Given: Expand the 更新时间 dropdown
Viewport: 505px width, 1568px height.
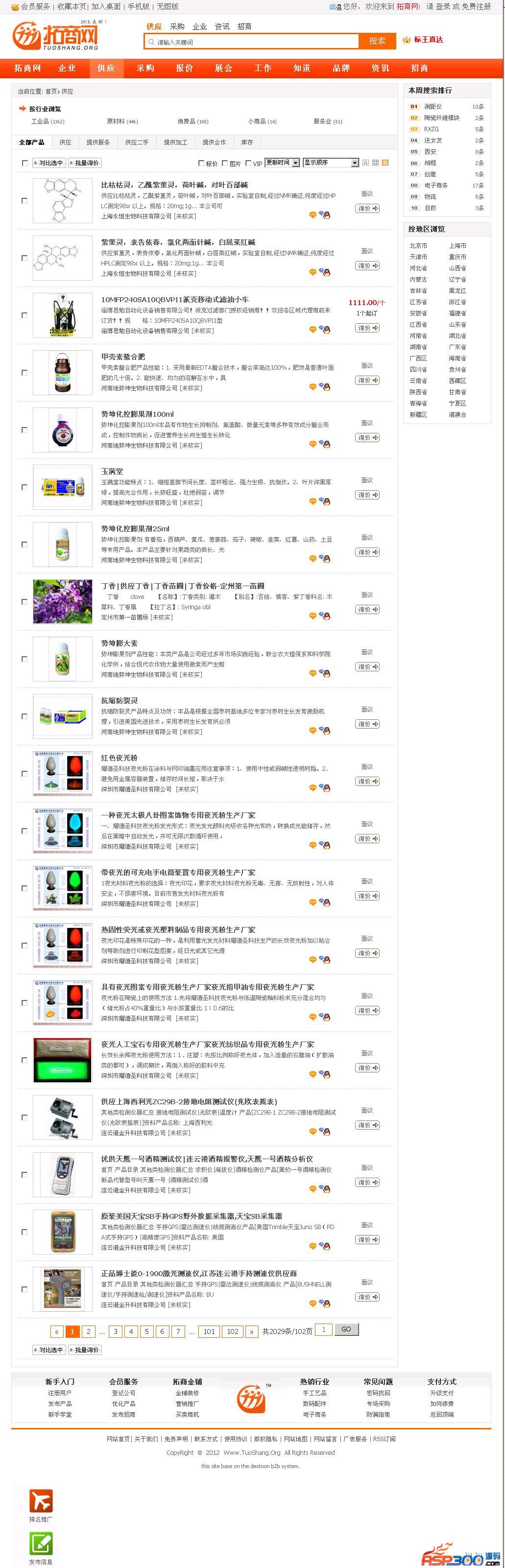Looking at the screenshot, I should [x=283, y=163].
